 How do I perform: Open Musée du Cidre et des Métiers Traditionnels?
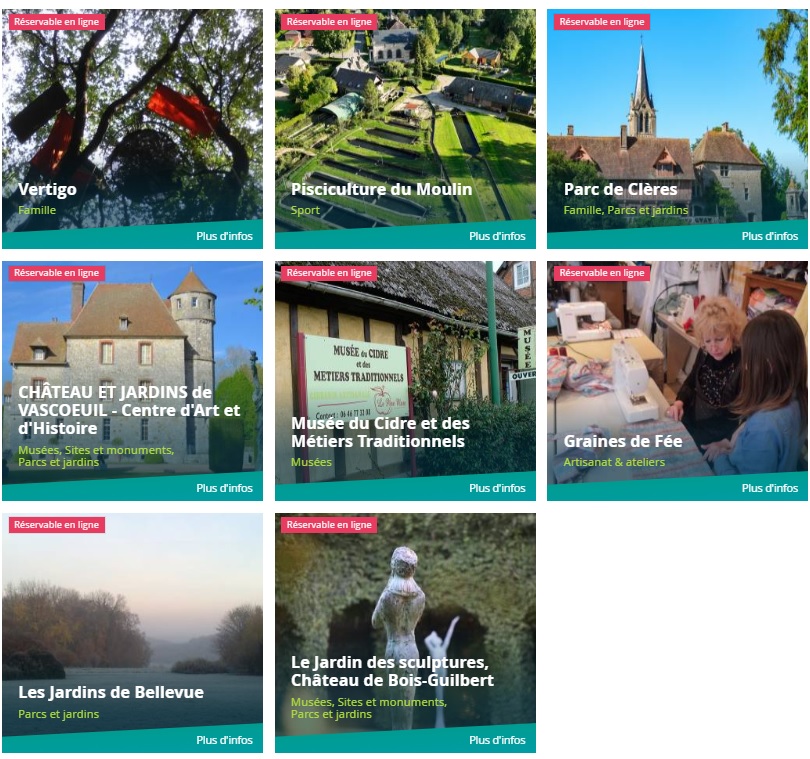coord(379,432)
